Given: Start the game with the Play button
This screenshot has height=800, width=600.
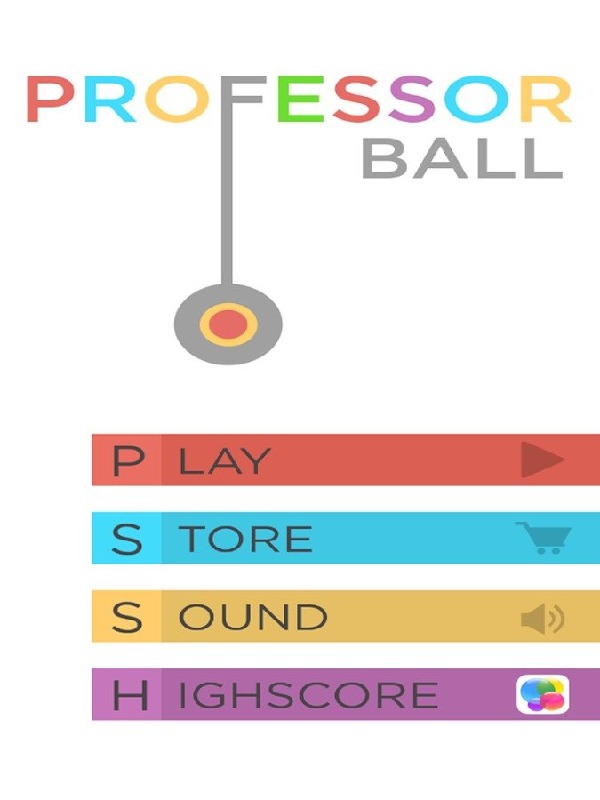Looking at the screenshot, I should pos(345,460).
